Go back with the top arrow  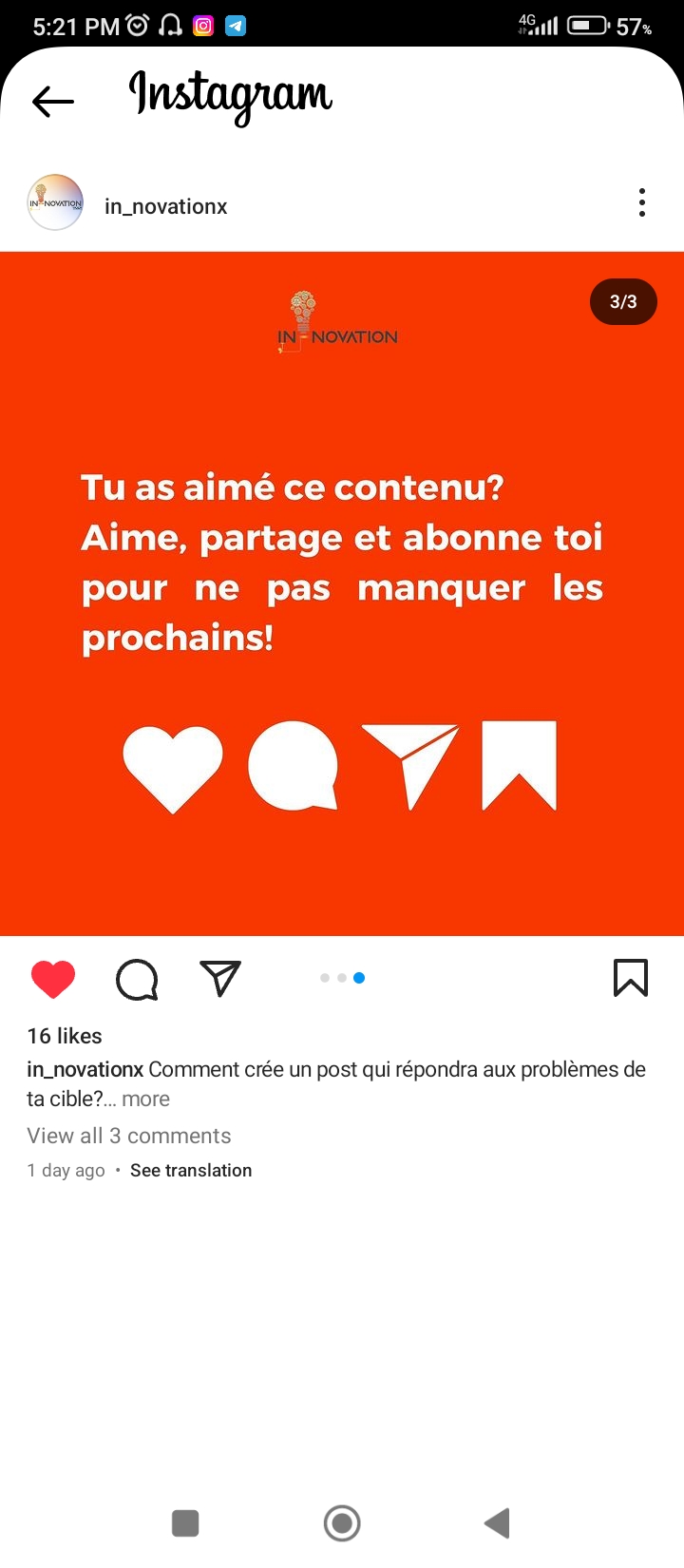tap(53, 102)
